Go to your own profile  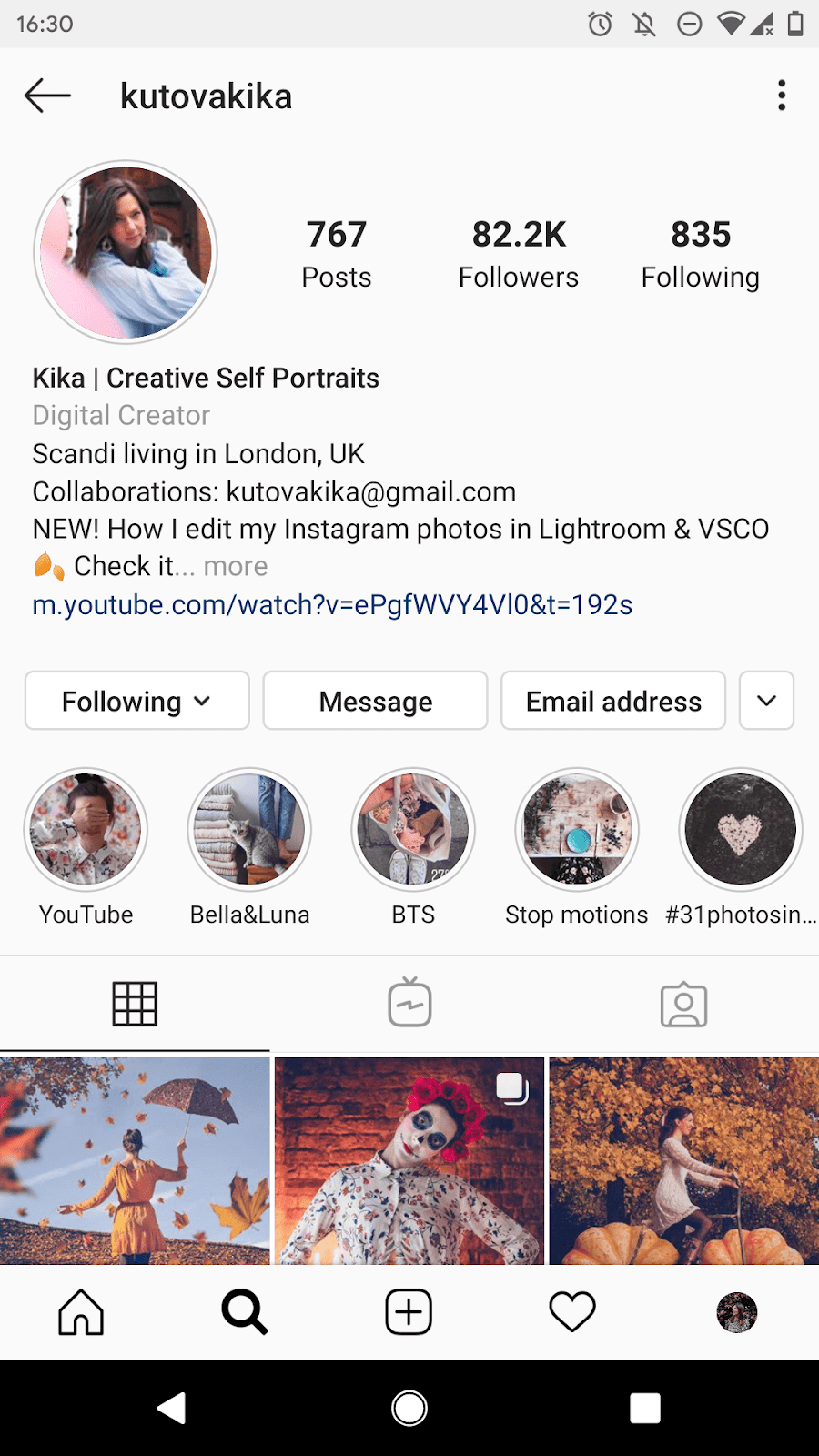[736, 1311]
